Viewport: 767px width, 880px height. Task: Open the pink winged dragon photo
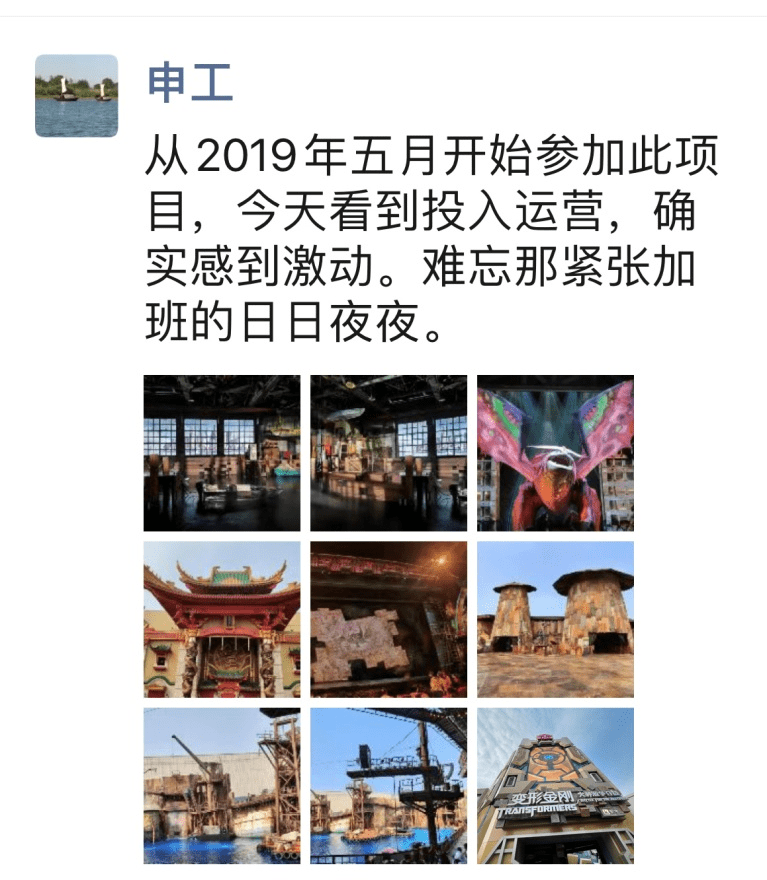(555, 453)
